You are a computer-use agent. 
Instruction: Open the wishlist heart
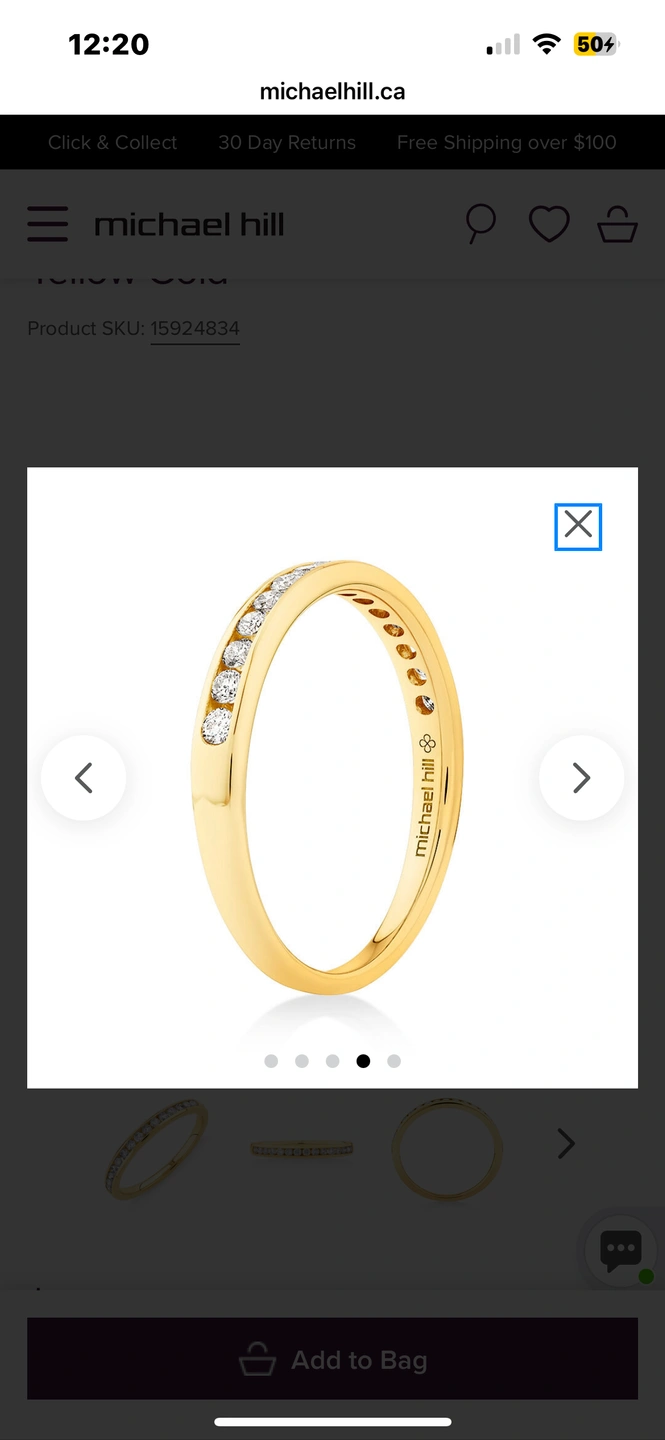[549, 224]
